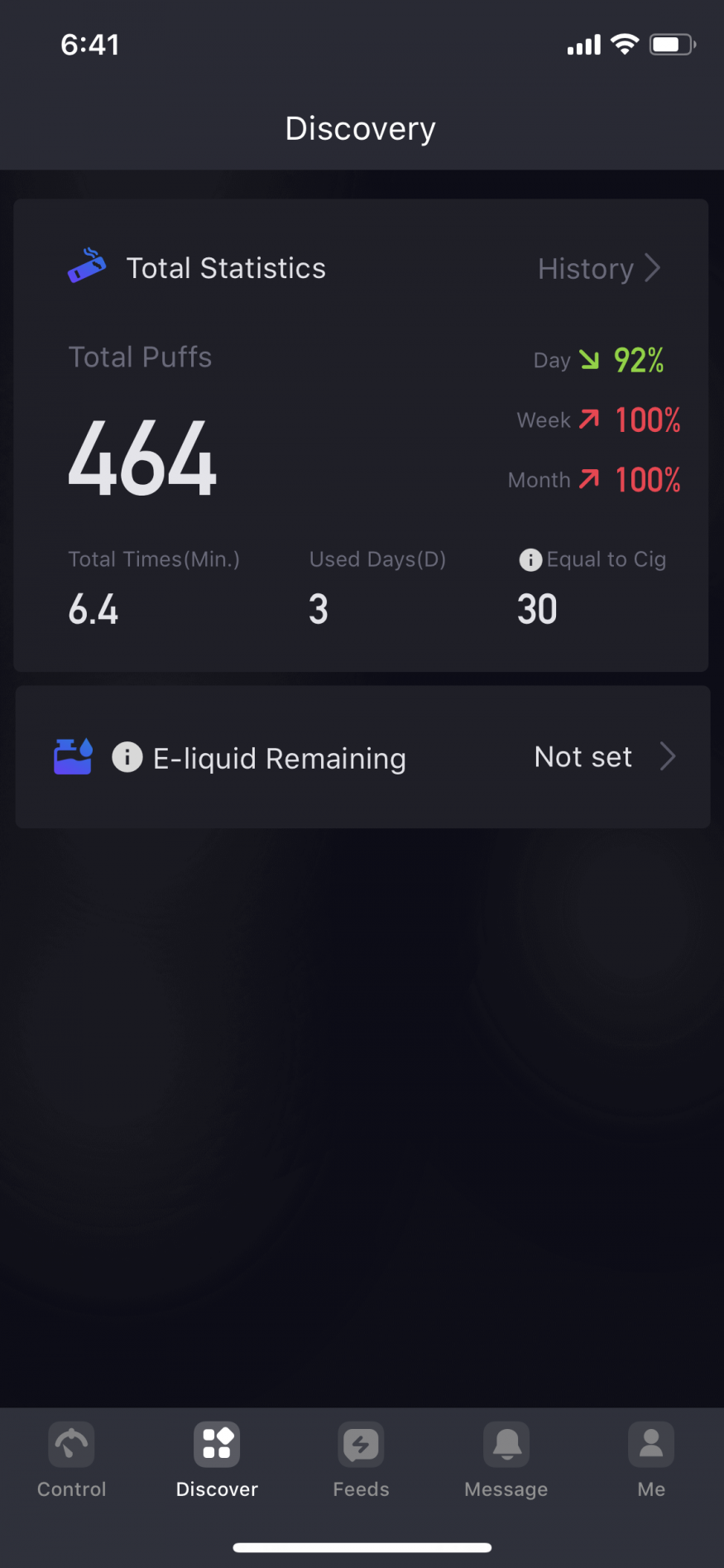Show info about Equal to Cig

[x=530, y=560]
